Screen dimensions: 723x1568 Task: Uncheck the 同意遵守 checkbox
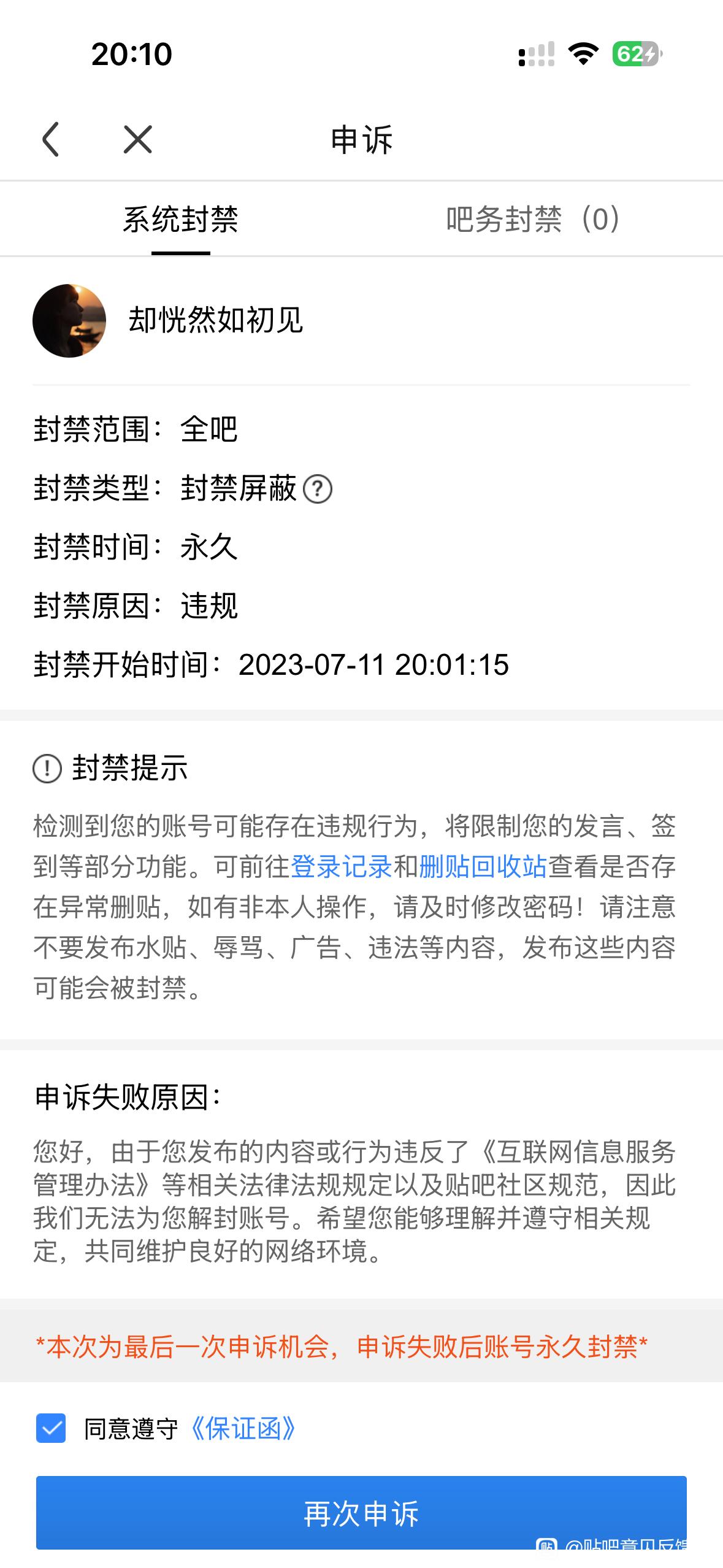(x=51, y=1429)
